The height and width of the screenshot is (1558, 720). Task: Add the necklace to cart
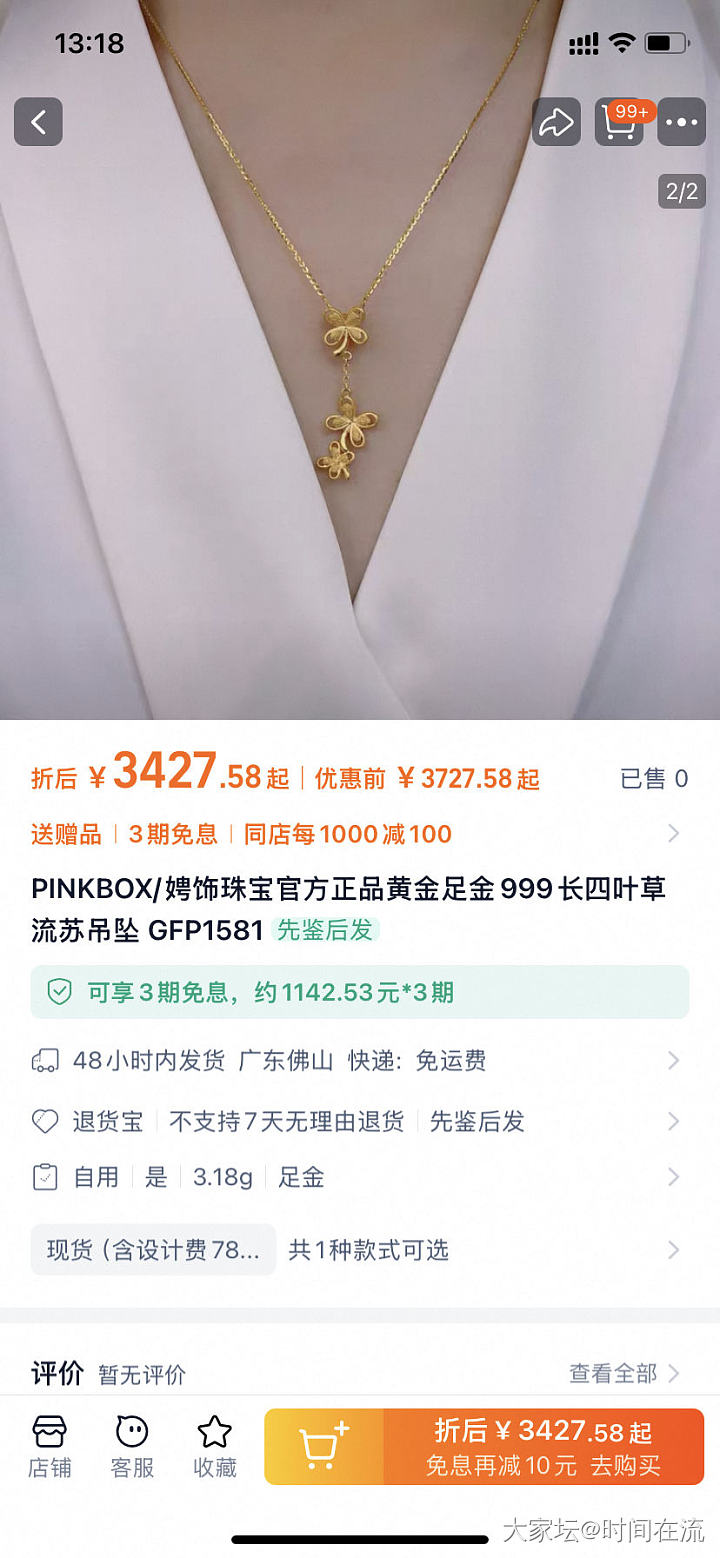pos(324,1446)
